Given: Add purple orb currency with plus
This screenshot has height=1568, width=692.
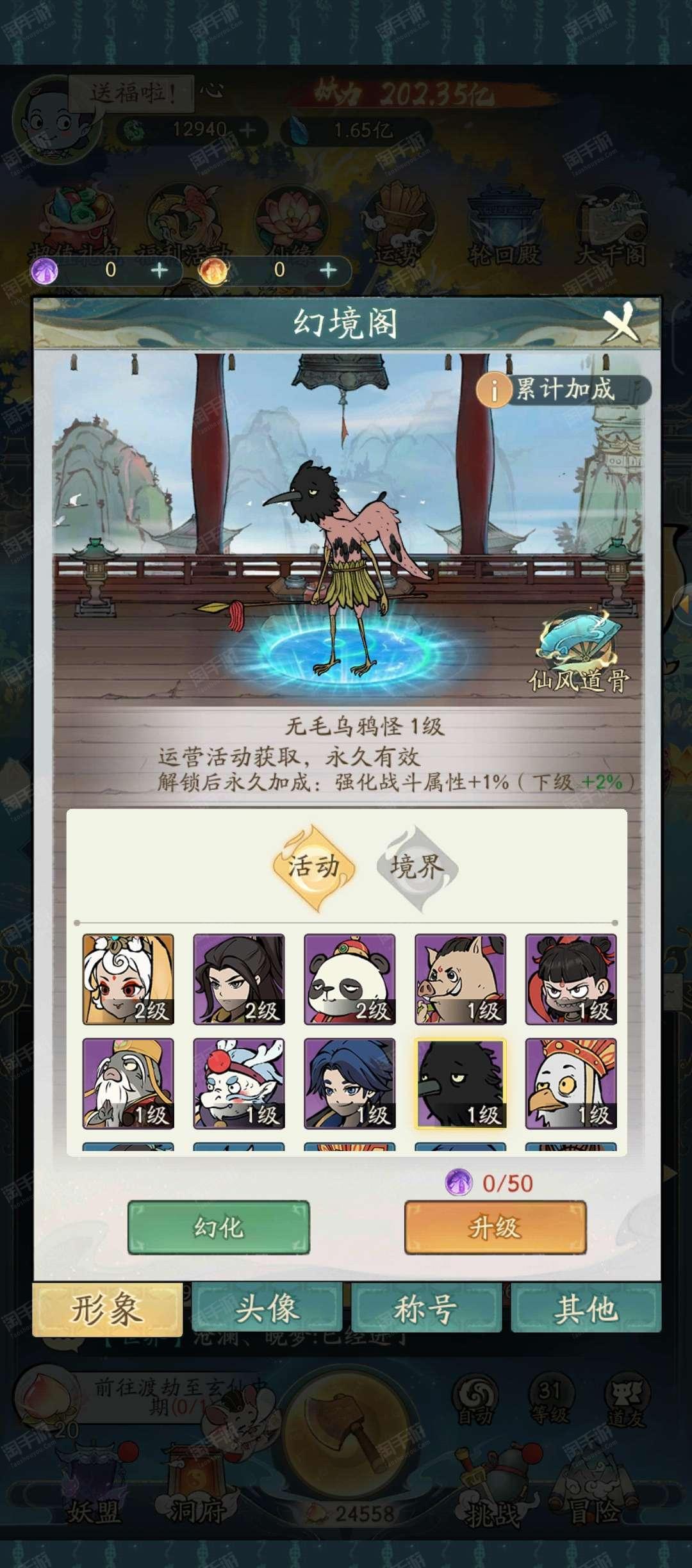Looking at the screenshot, I should [x=159, y=270].
